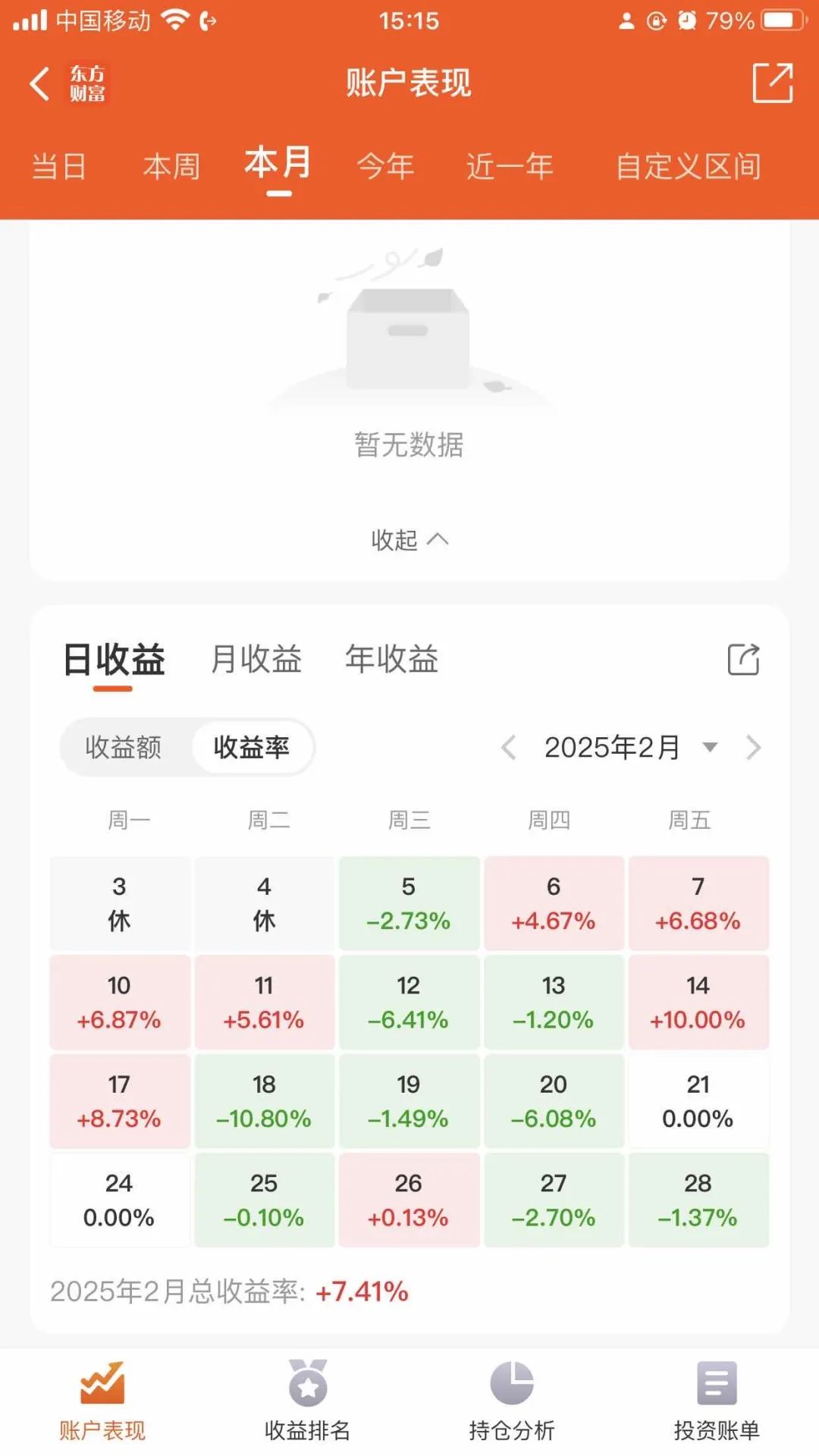This screenshot has height=1456, width=819.
Task: Switch to the 本周 tab
Action: 171,166
